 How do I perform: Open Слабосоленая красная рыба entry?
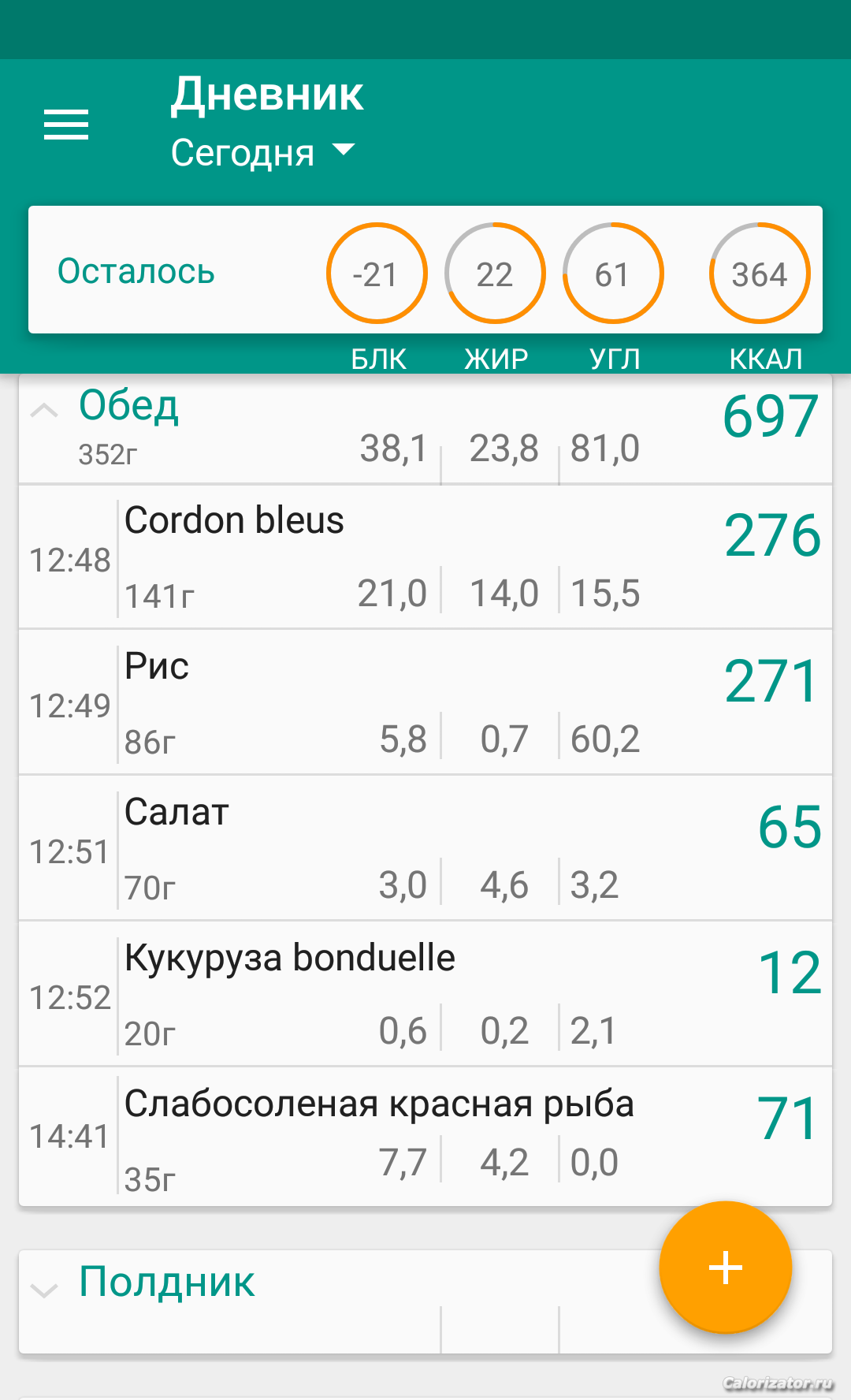tap(425, 1137)
